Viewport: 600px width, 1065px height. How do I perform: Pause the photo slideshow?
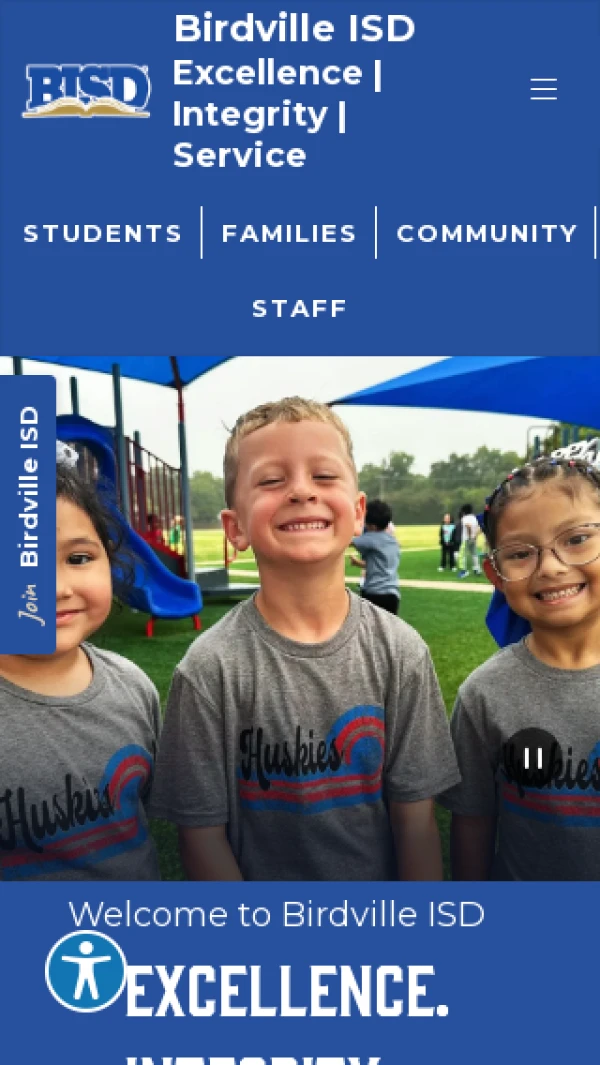pyautogui.click(x=533, y=758)
